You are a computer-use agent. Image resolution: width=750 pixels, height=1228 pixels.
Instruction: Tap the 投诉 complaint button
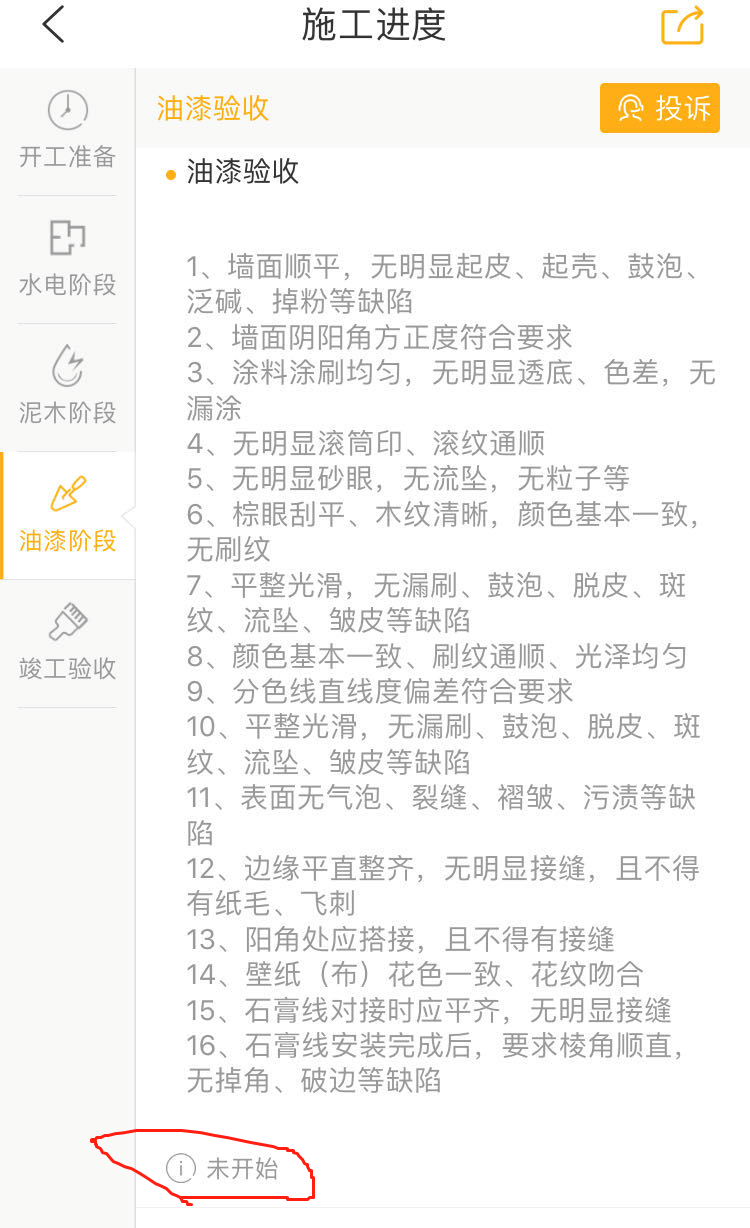pyautogui.click(x=660, y=108)
